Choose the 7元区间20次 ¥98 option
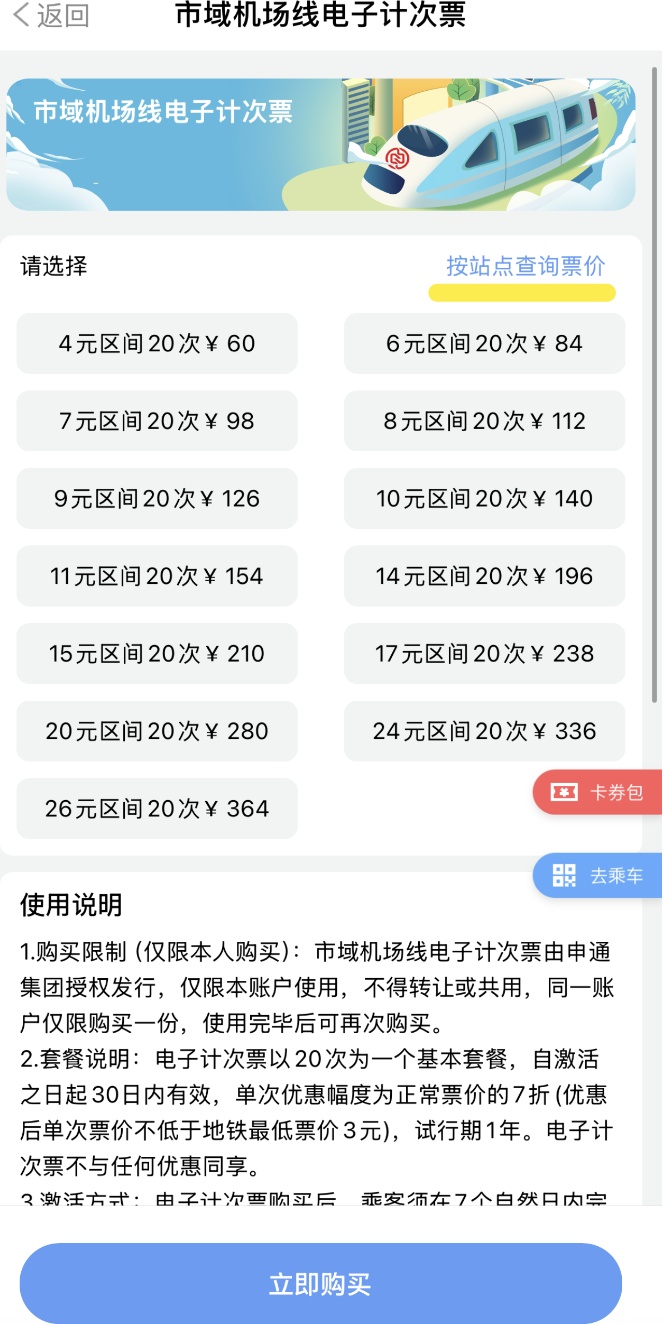This screenshot has height=1324, width=664. [x=157, y=421]
